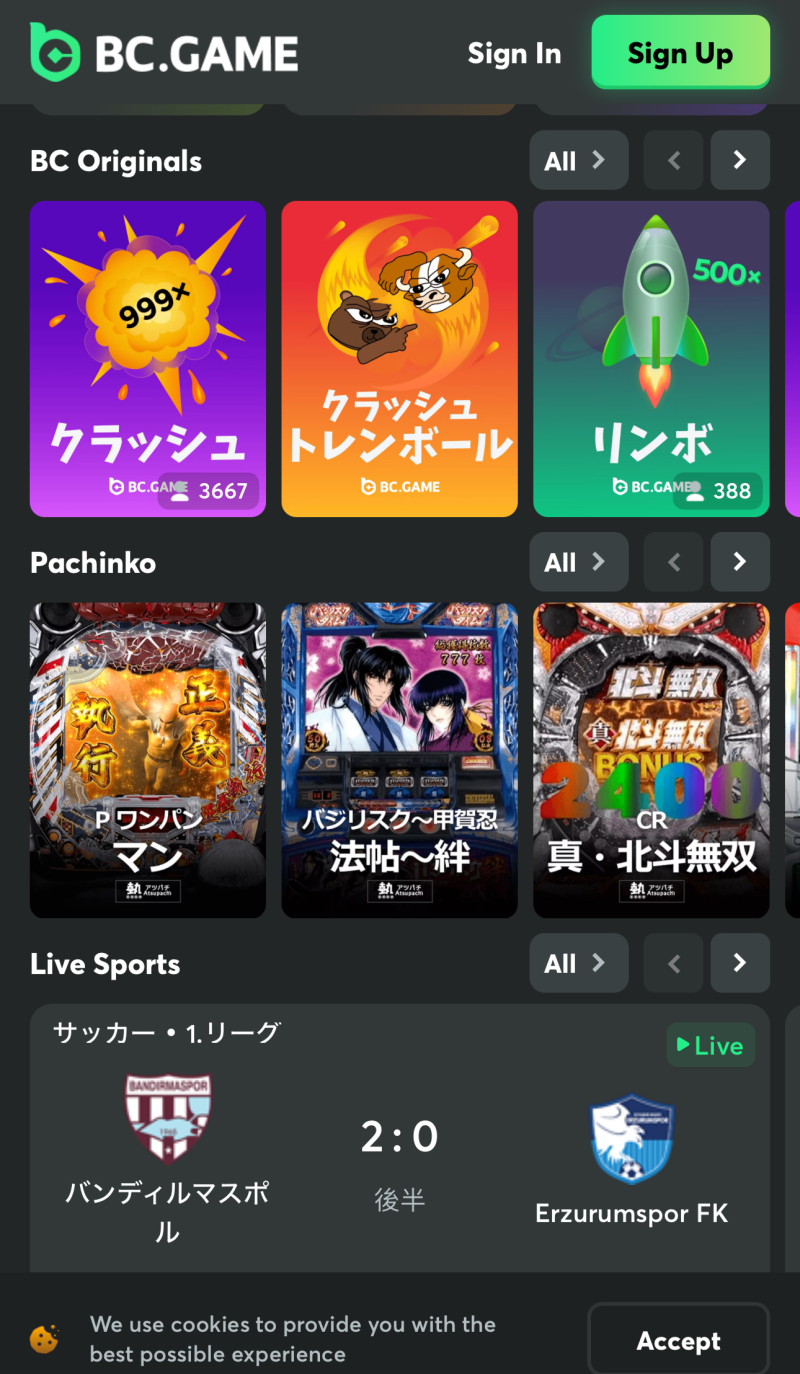Show previous Pachinko games
The width and height of the screenshot is (800, 1374).
pos(674,562)
